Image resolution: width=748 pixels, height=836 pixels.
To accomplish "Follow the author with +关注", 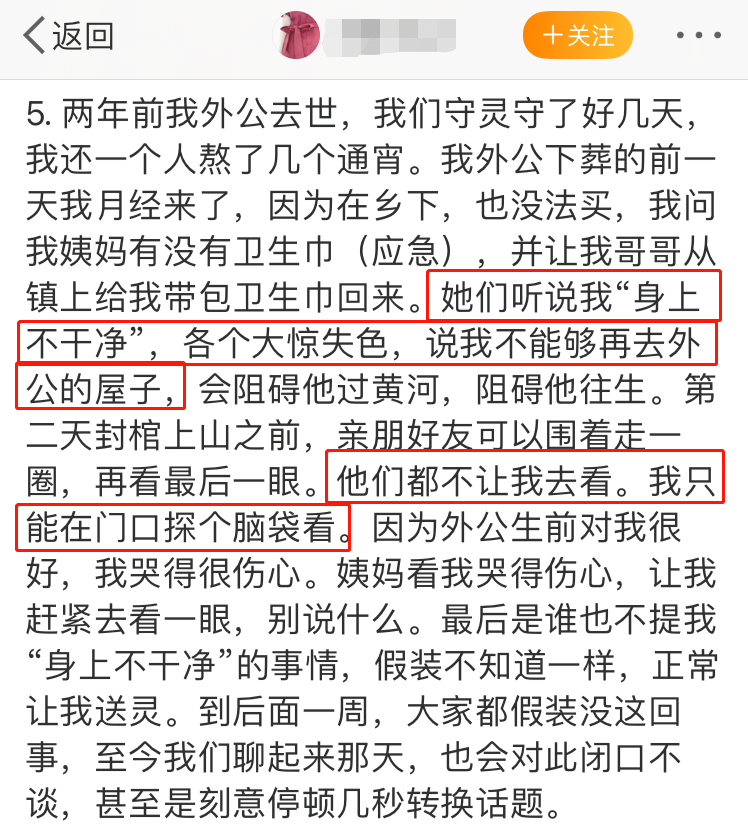I will pyautogui.click(x=577, y=36).
